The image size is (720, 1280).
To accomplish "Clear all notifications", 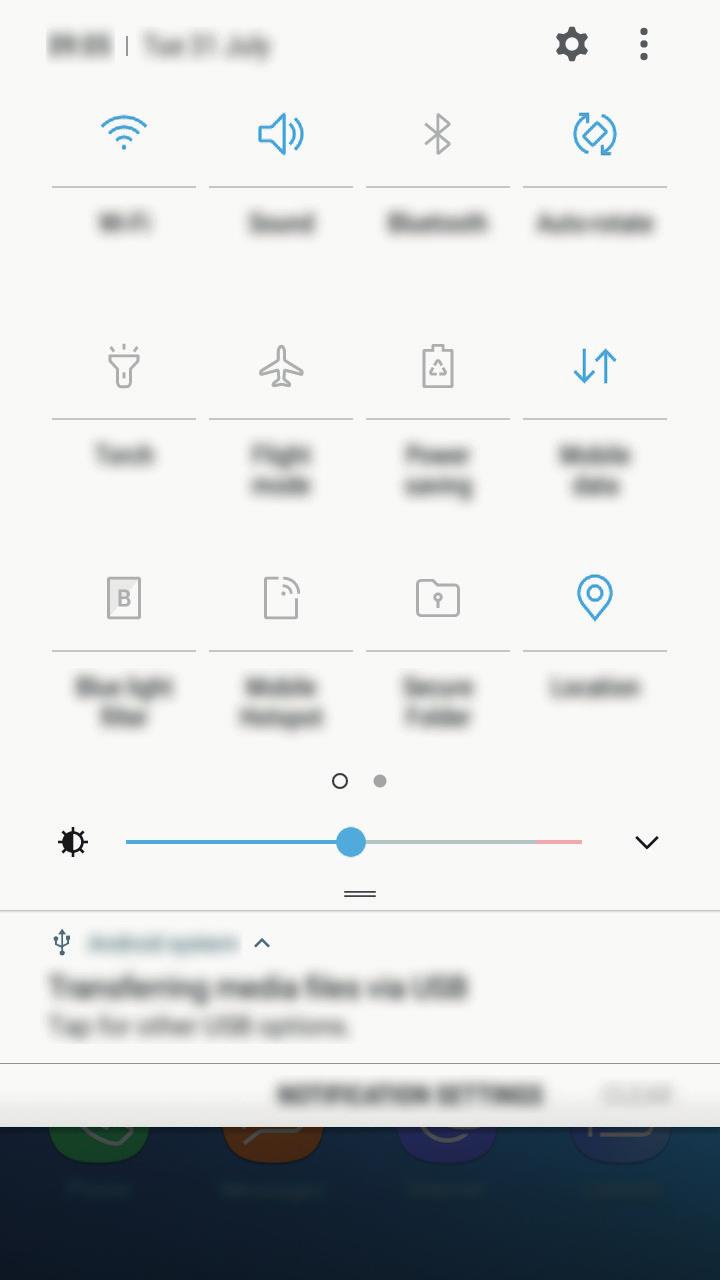I will [637, 1095].
